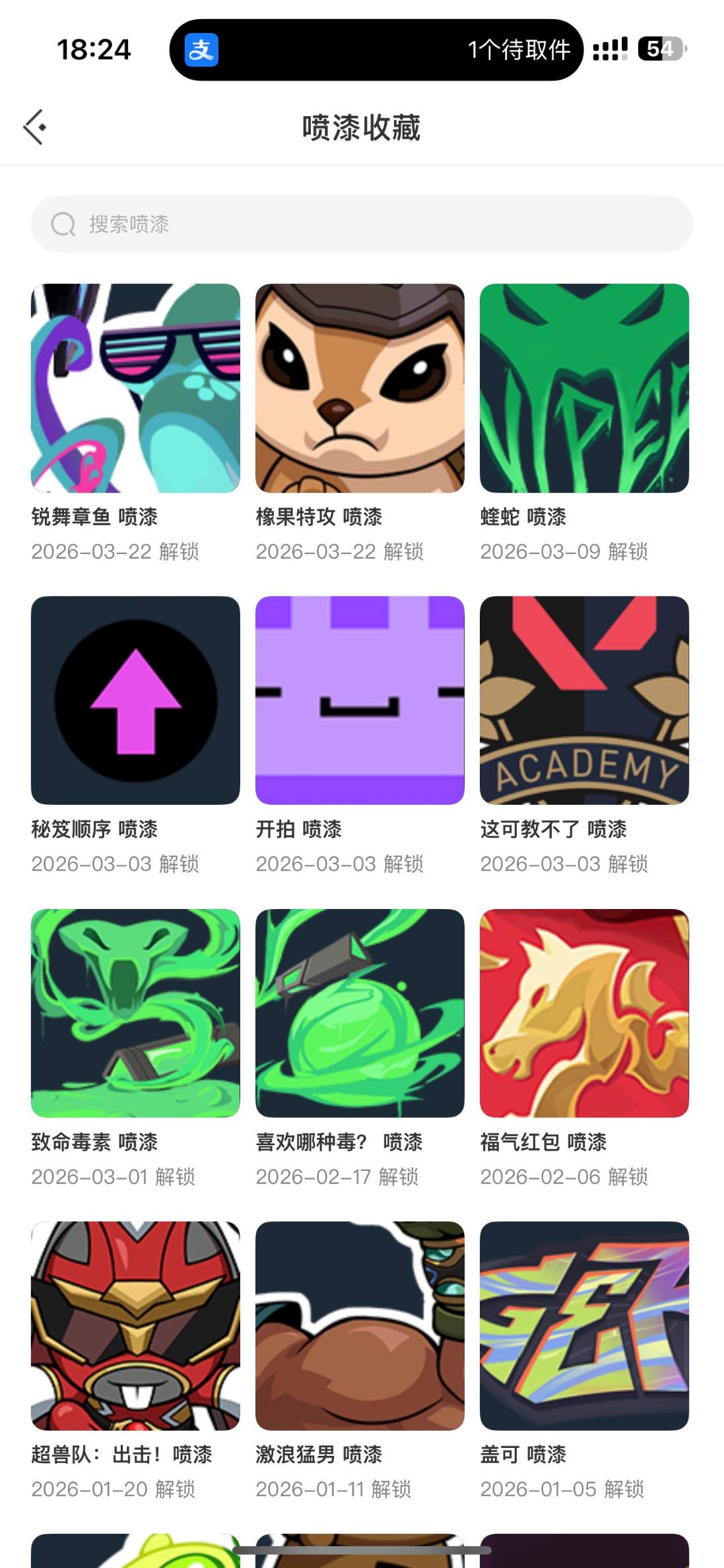The height and width of the screenshot is (1568, 724).
Task: Open the 喷漆收藏 page title
Action: pos(362,127)
